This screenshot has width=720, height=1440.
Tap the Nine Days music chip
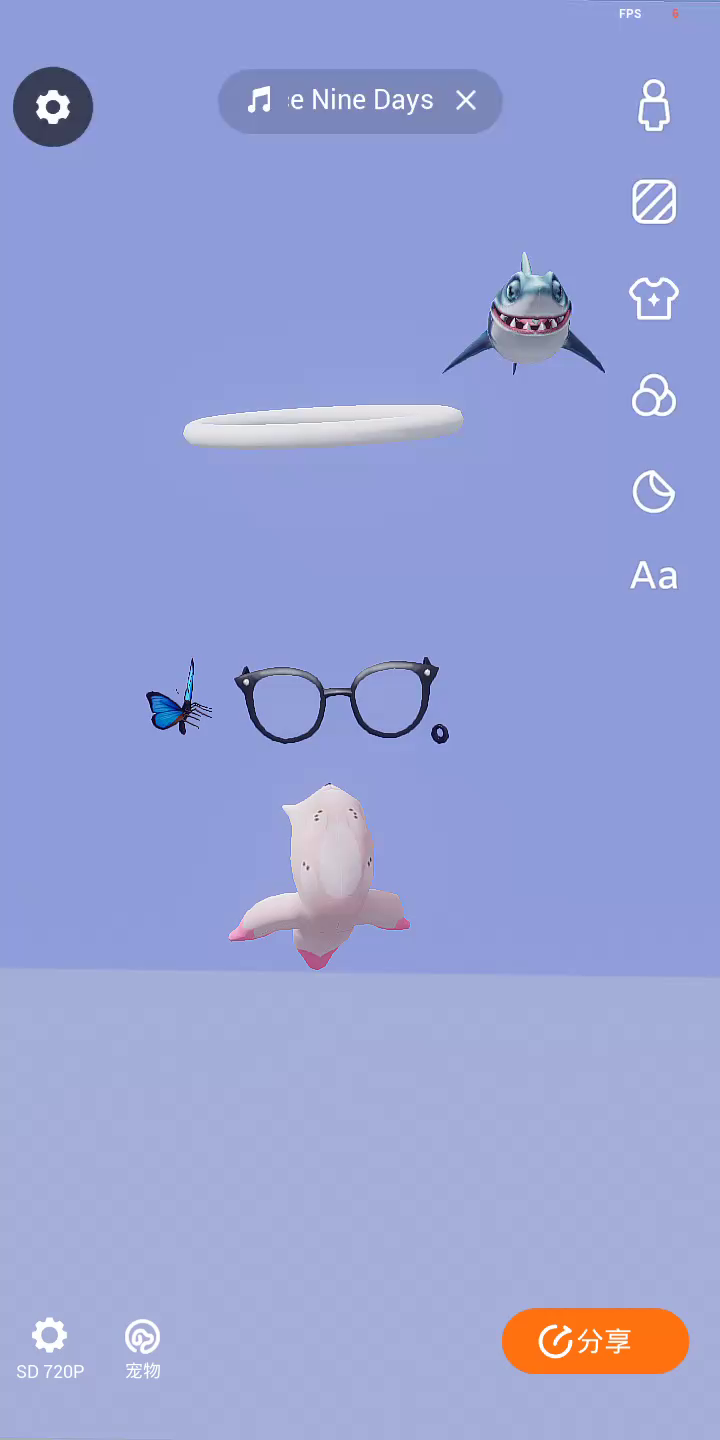(x=345, y=100)
